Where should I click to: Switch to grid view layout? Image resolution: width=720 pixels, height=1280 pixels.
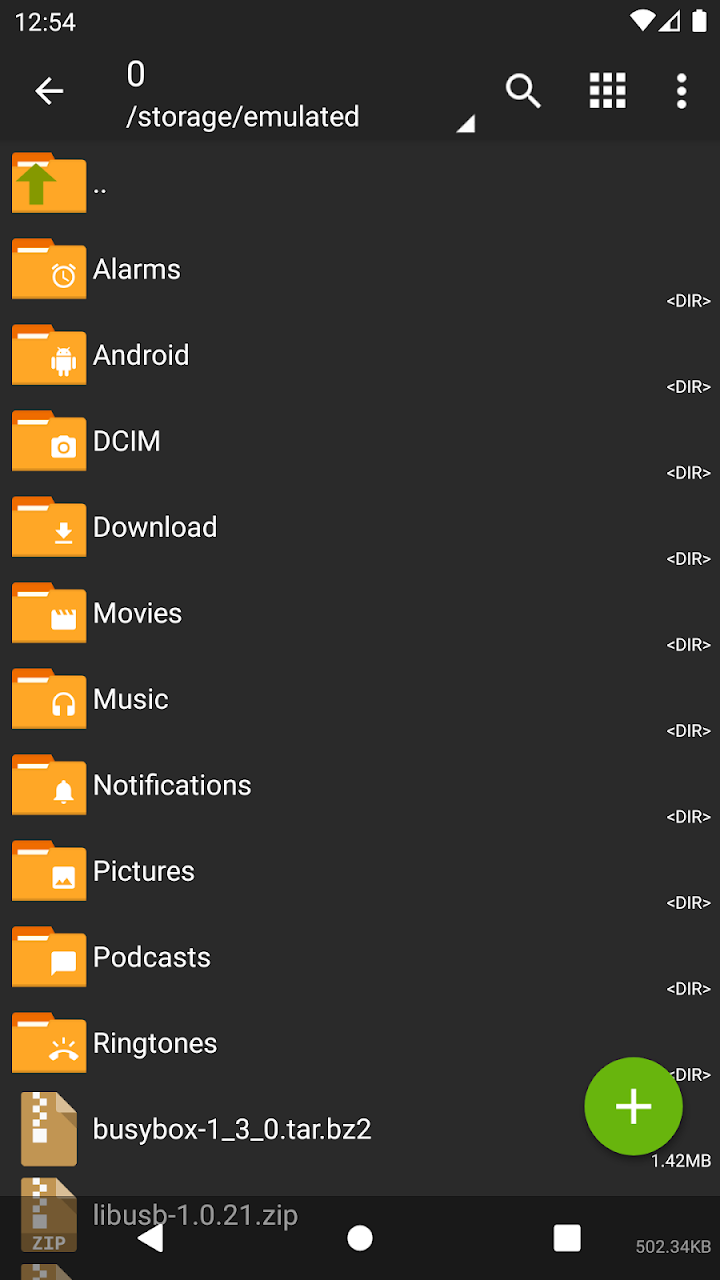point(608,89)
